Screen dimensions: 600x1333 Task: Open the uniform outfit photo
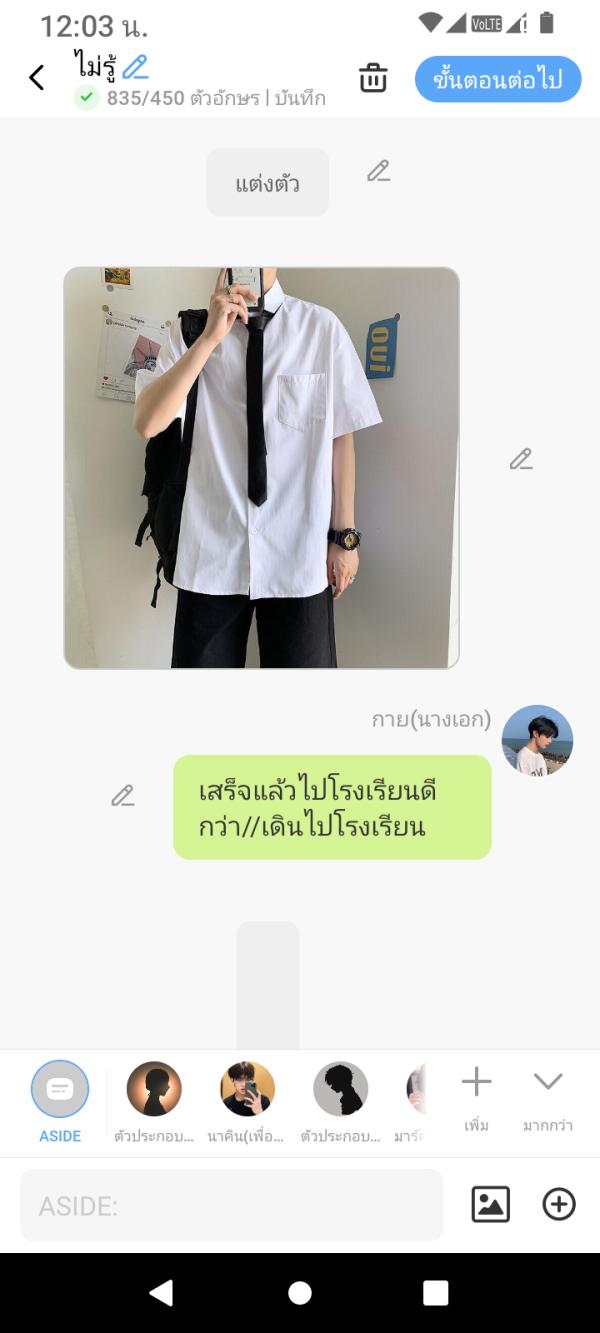[261, 467]
